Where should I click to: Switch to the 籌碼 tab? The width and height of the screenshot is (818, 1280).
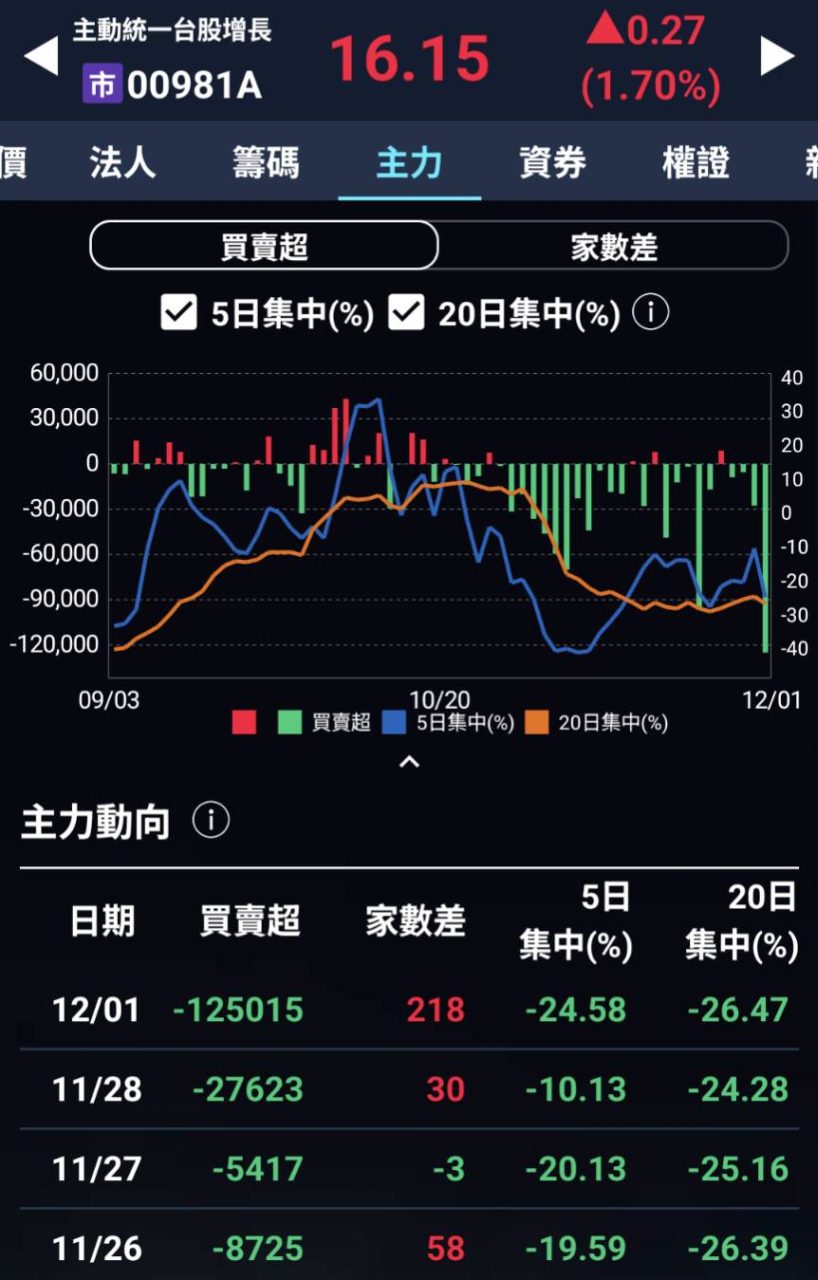pos(265,163)
